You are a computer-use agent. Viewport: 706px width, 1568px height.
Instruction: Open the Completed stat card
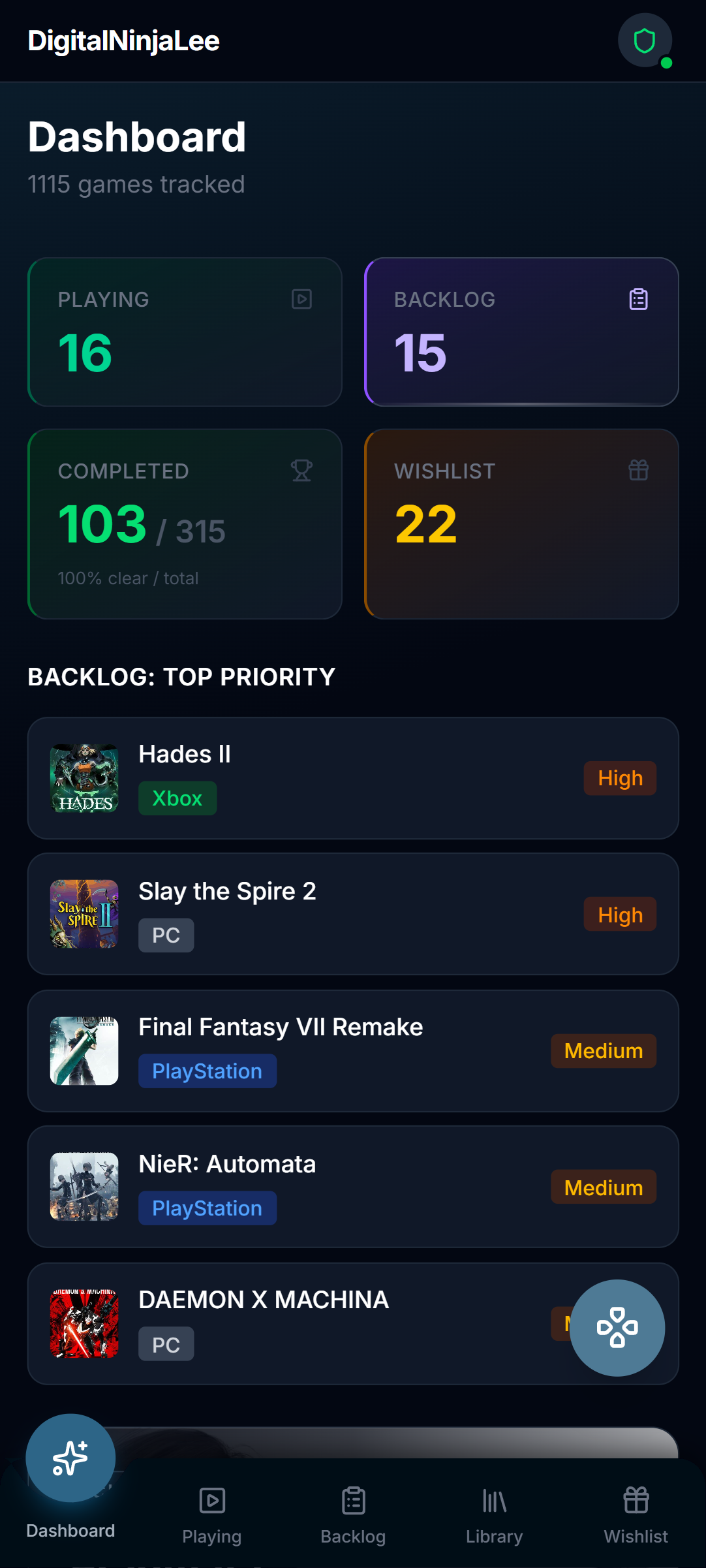(x=185, y=524)
